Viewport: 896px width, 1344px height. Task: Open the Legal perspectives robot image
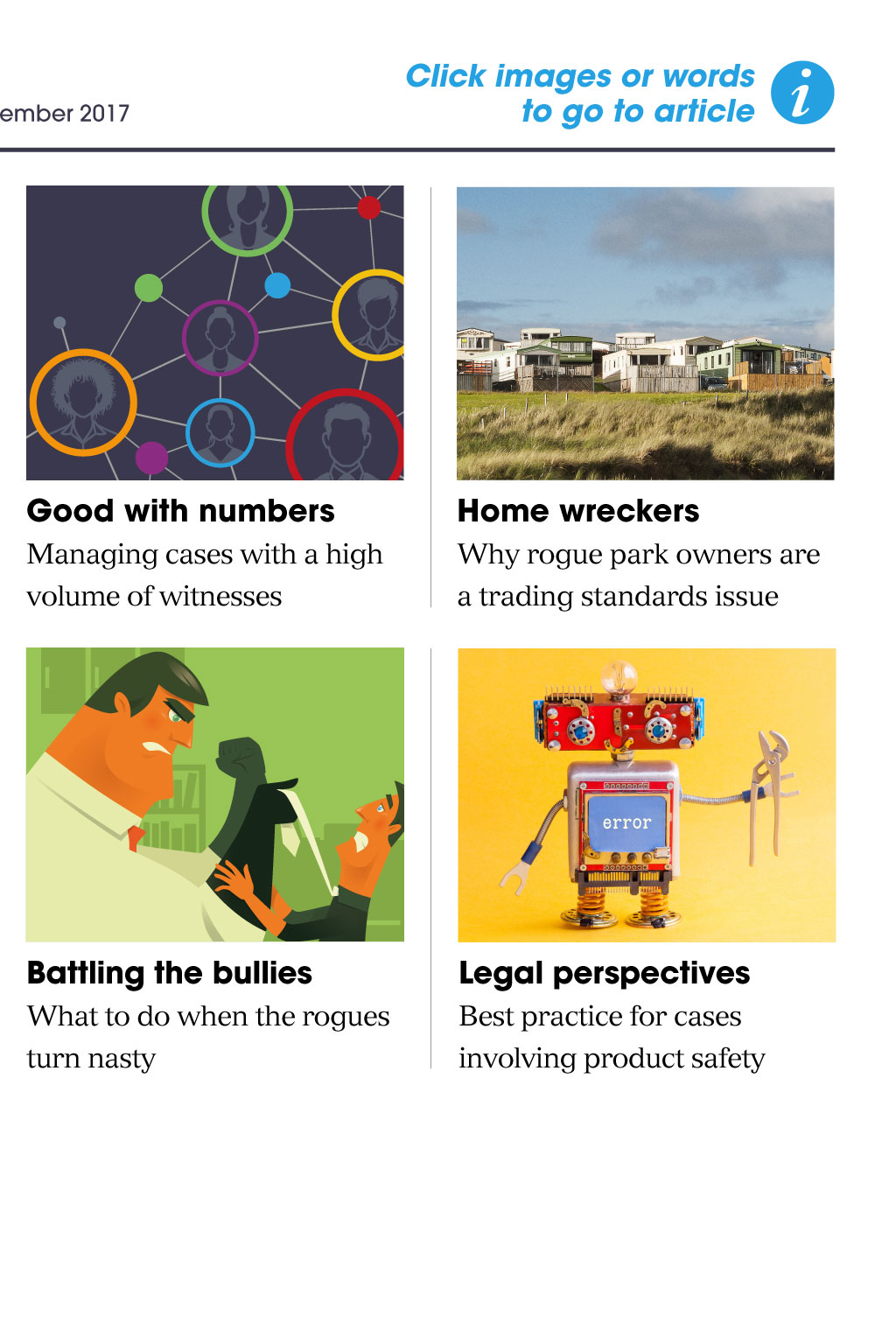pos(647,794)
